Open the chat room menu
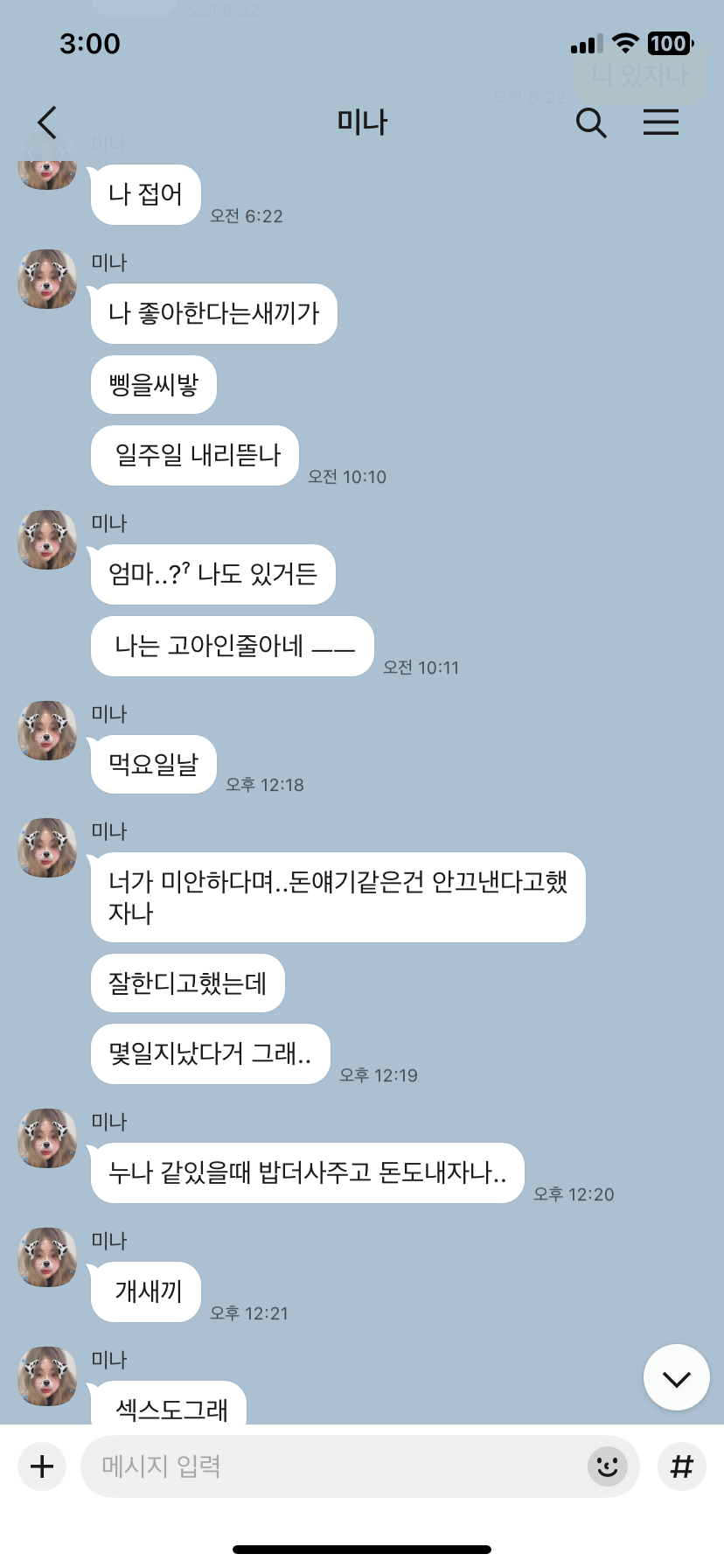 661,122
